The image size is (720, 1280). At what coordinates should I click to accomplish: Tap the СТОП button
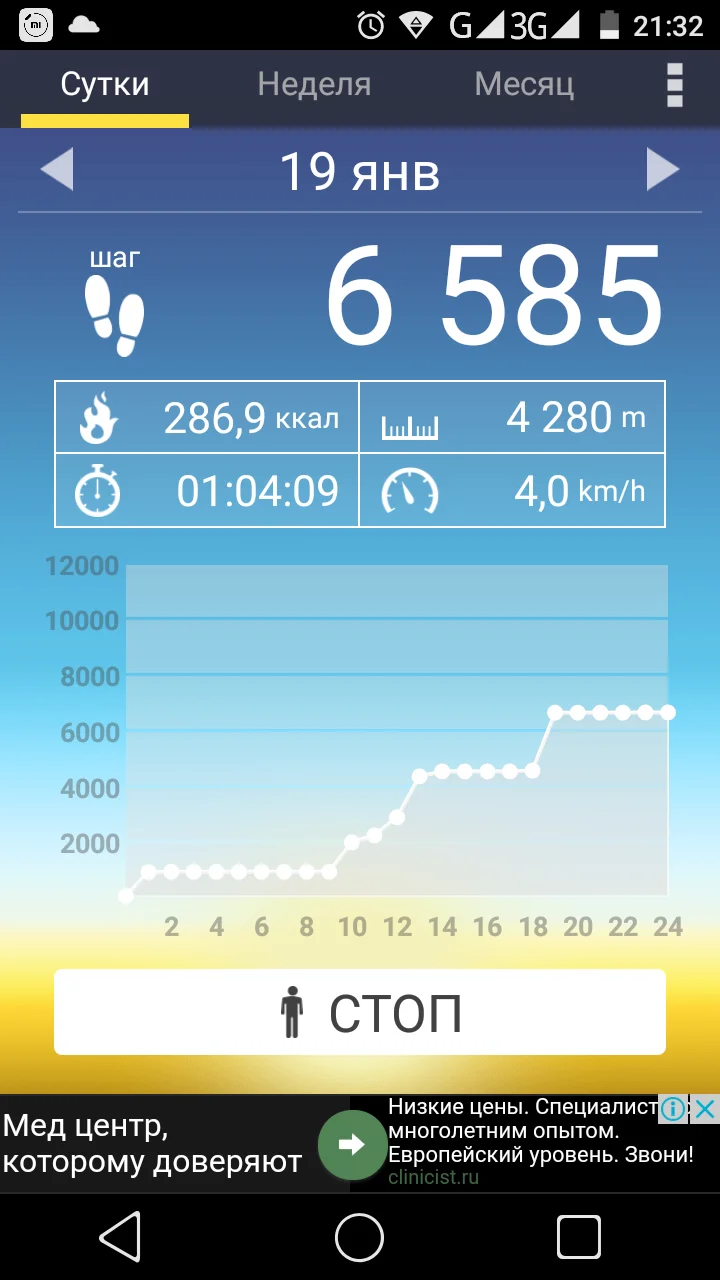point(360,1012)
